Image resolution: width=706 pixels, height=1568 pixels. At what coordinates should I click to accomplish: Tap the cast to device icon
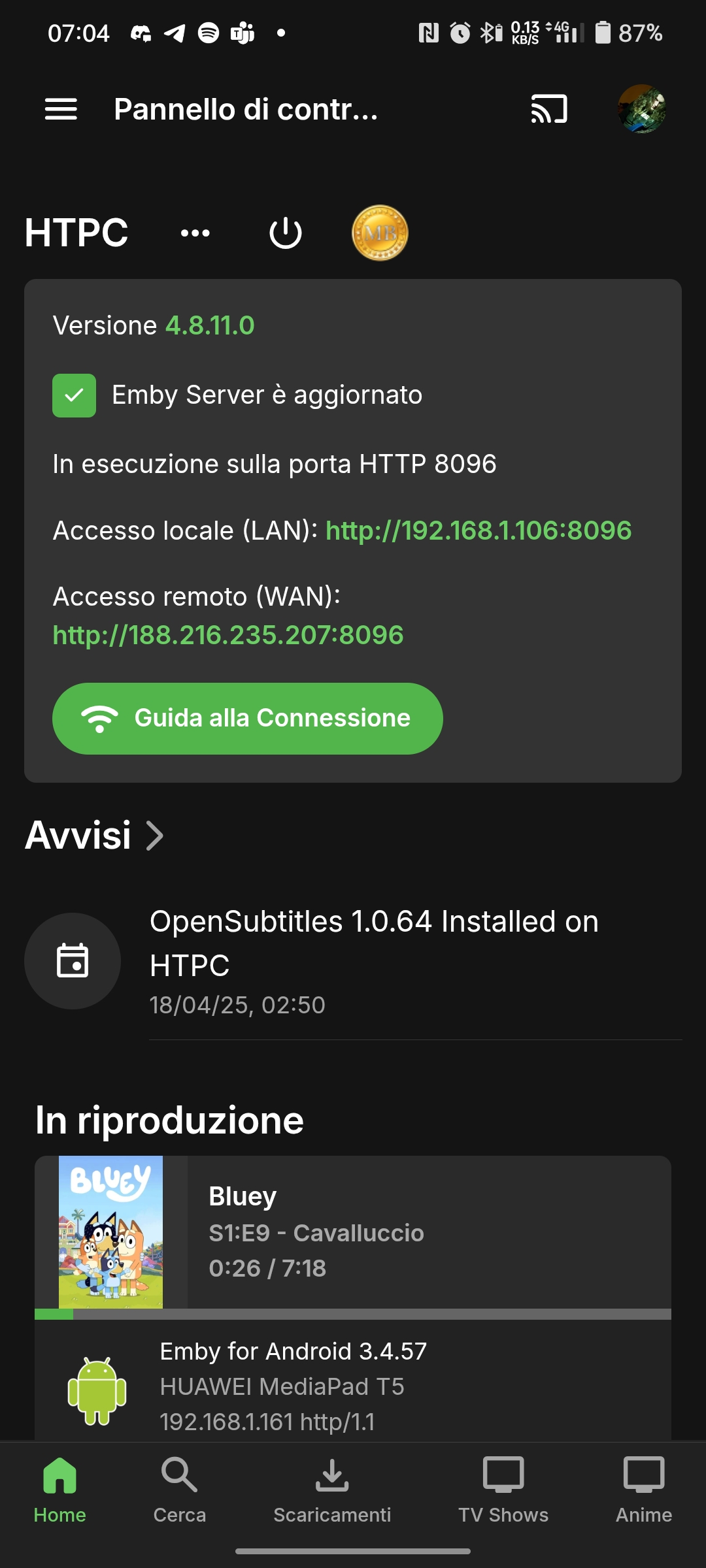(548, 109)
